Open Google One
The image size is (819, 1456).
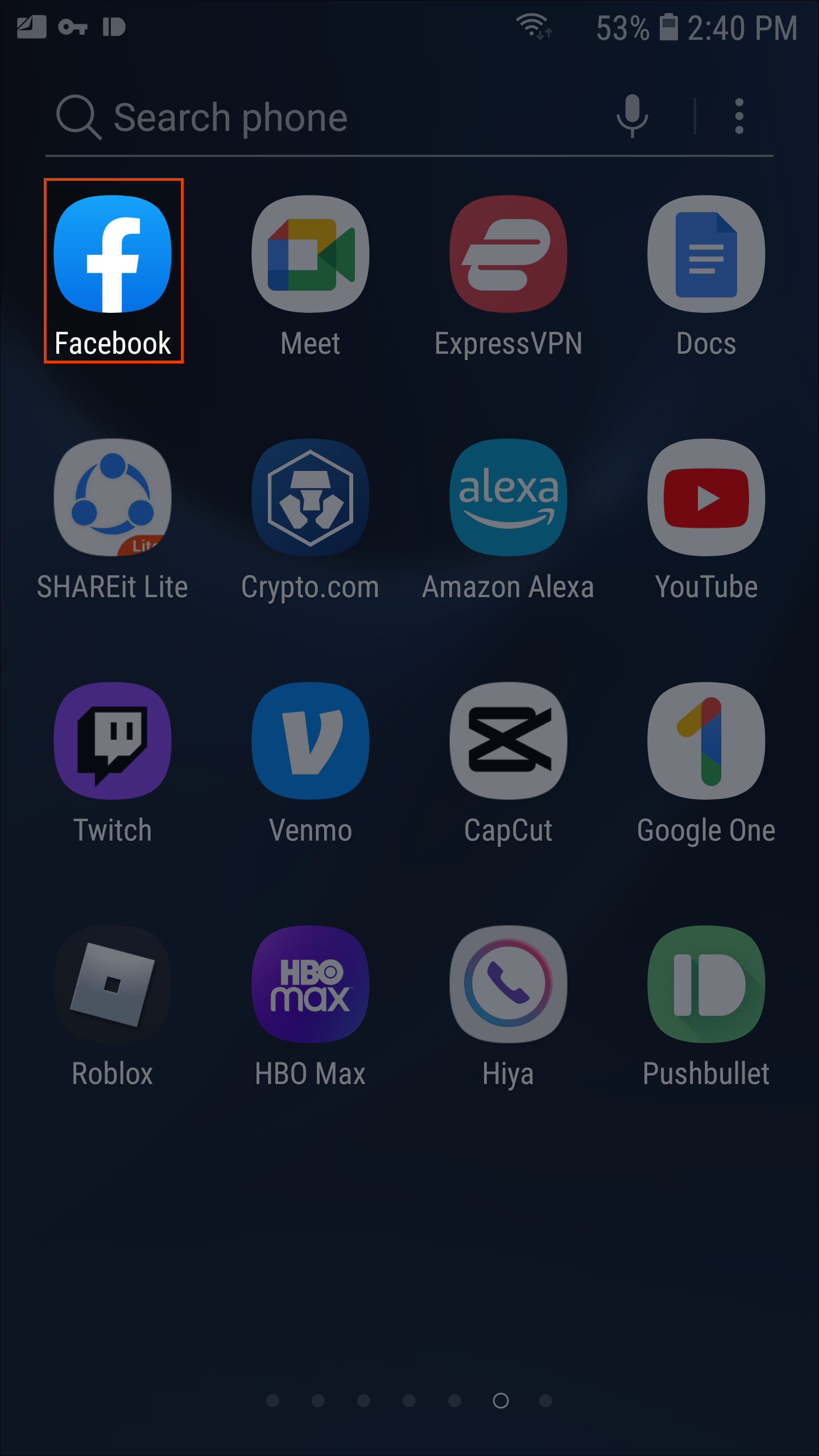tap(706, 741)
